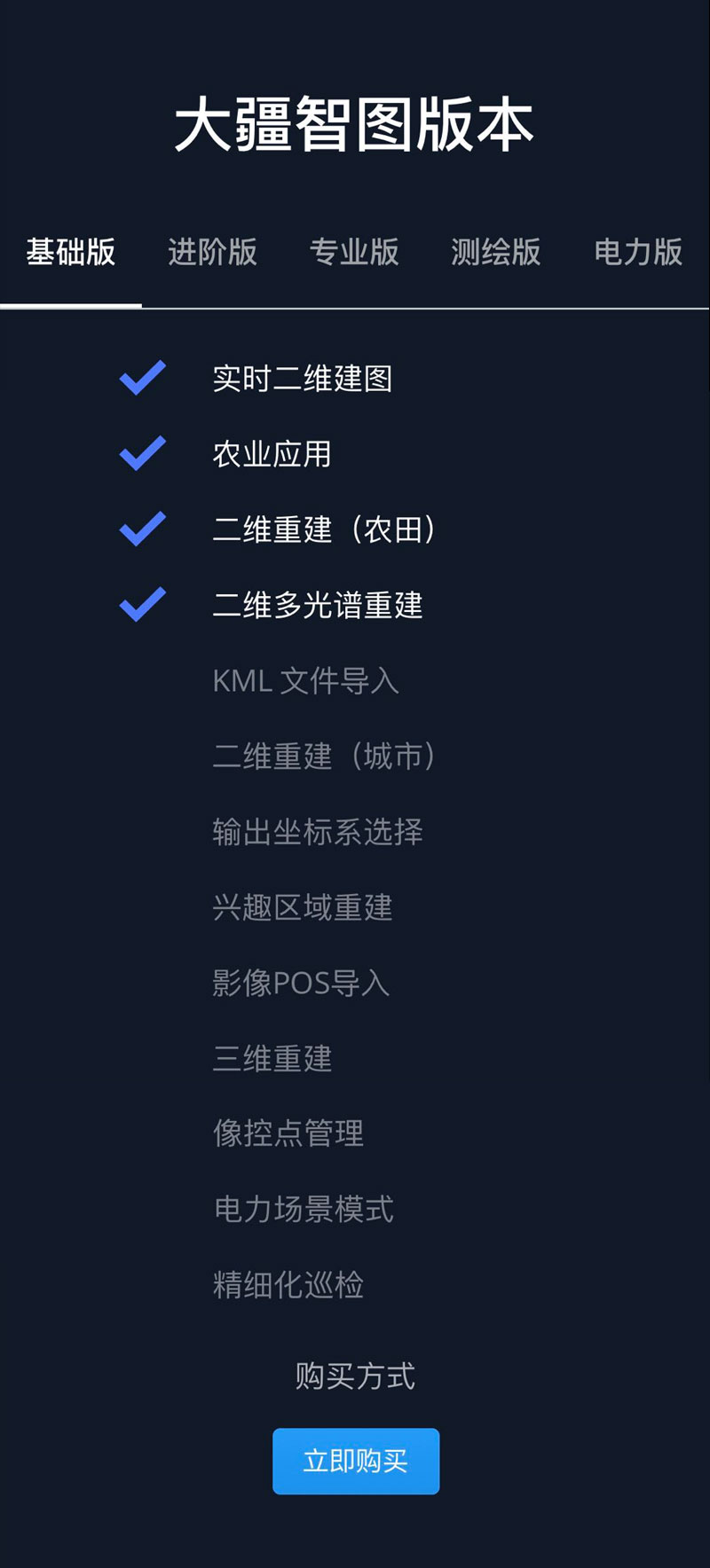Tap the 立即购买 button

tap(356, 1461)
